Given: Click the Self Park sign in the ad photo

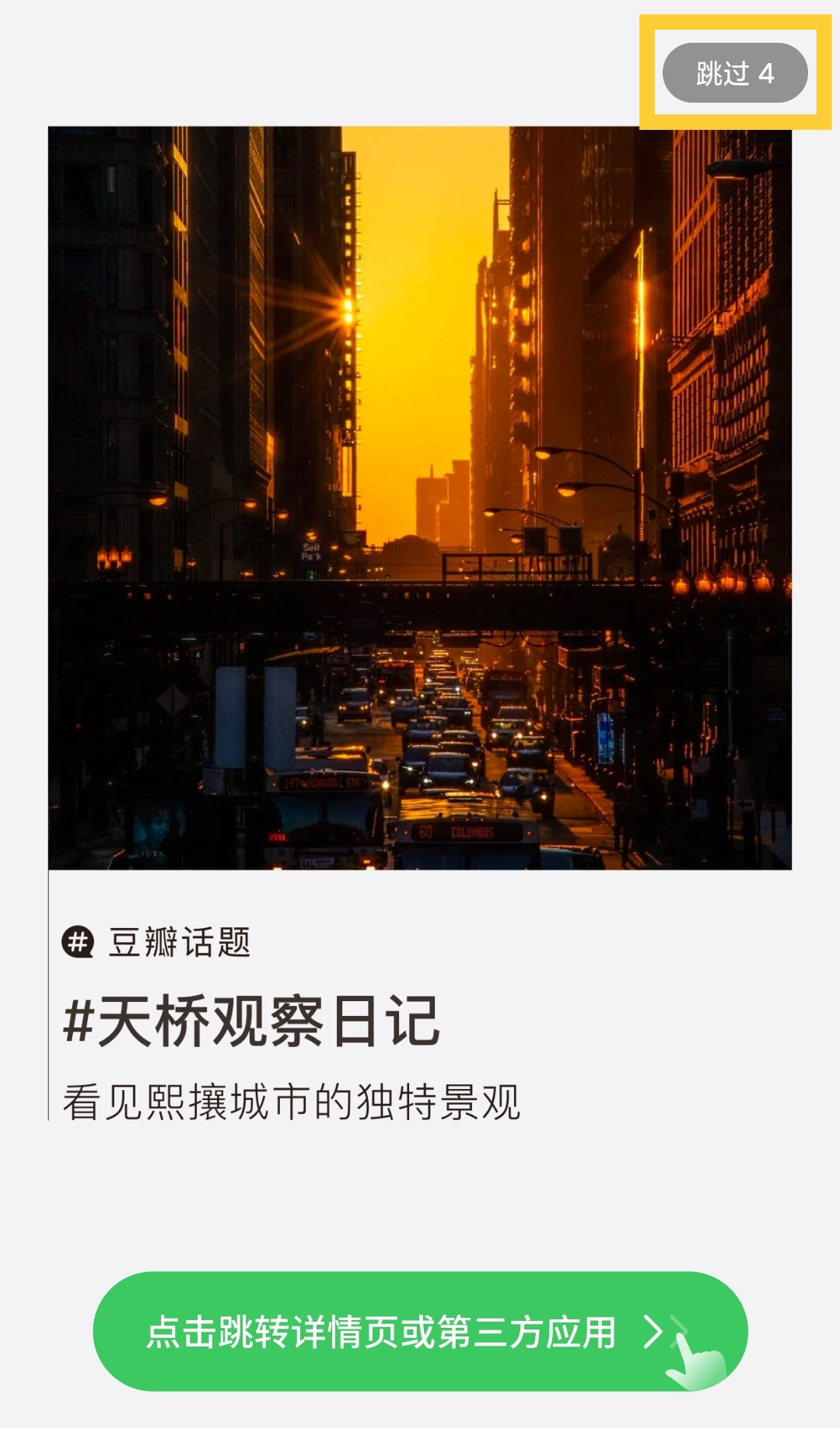Looking at the screenshot, I should point(311,551).
